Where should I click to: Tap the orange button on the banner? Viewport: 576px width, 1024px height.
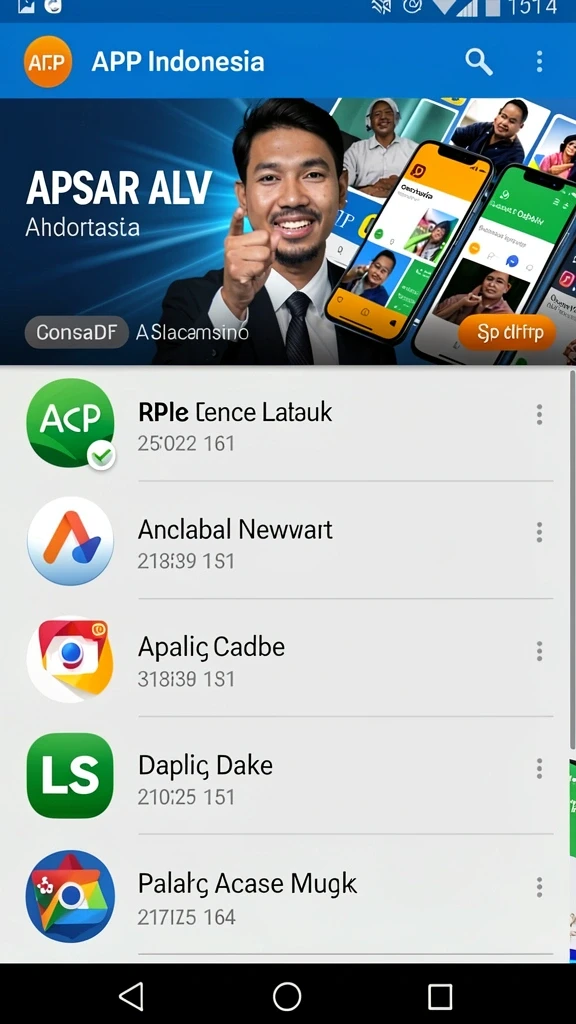click(x=507, y=333)
